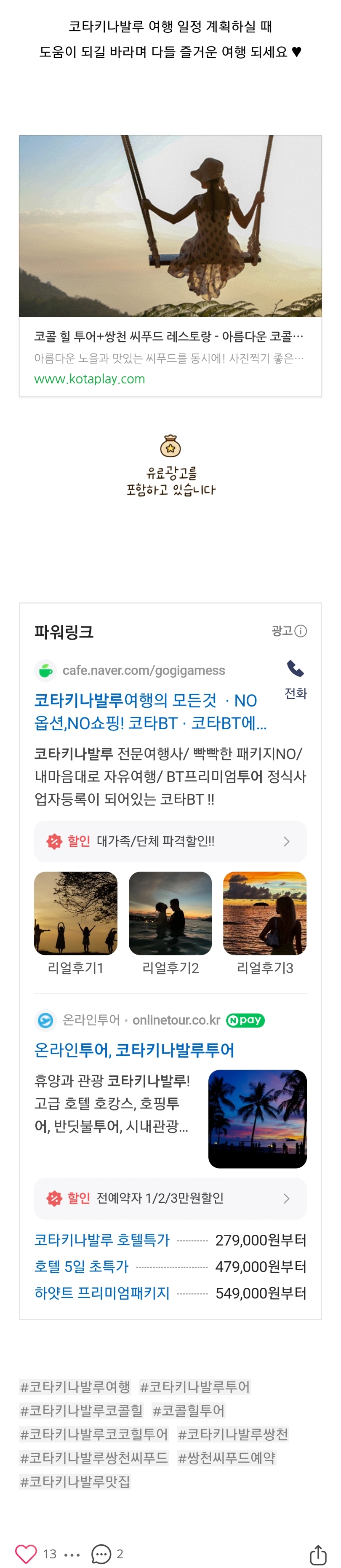View the 리얼후기2 photo
341x1568 pixels.
[x=170, y=913]
